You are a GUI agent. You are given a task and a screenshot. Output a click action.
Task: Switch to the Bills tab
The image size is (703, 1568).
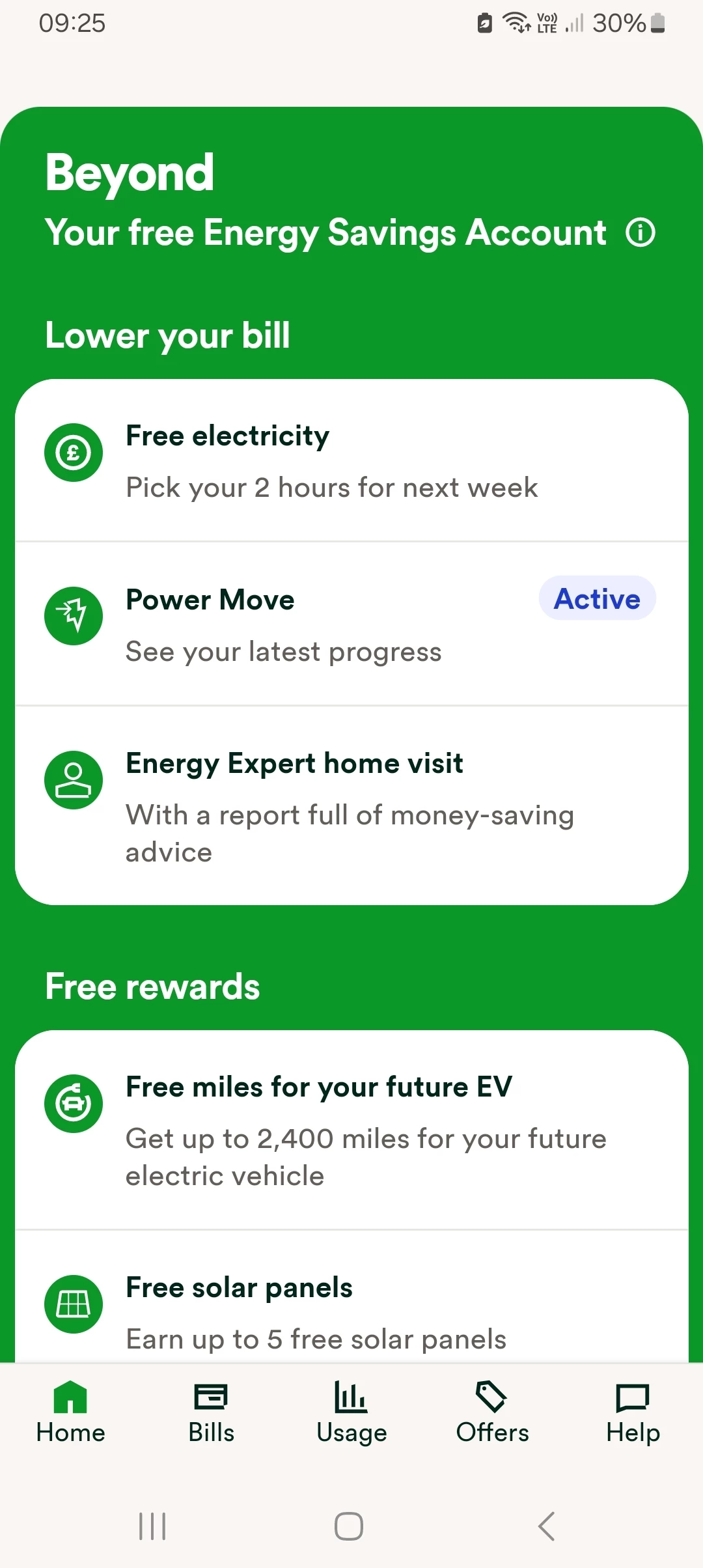pos(211,1412)
